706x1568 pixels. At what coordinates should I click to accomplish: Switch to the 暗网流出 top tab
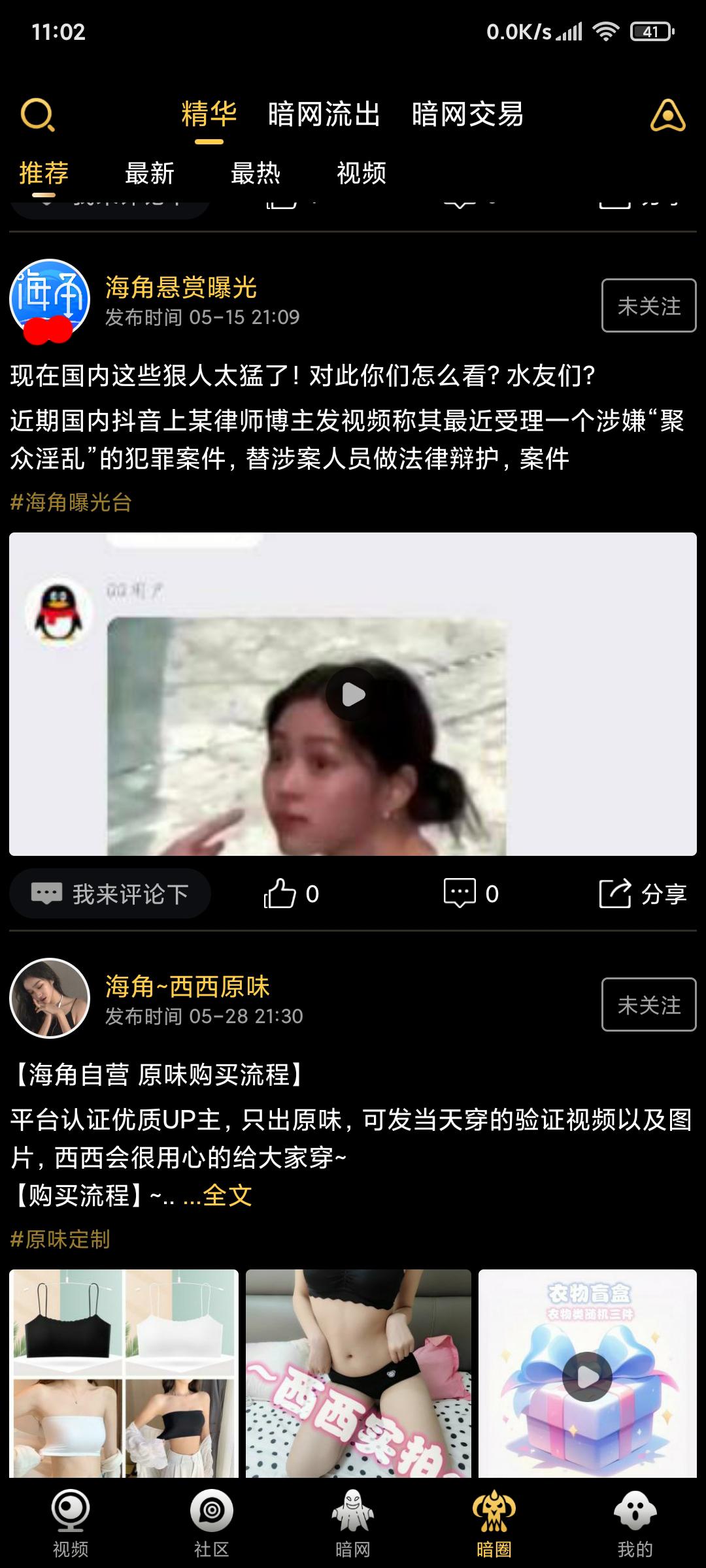pyautogui.click(x=324, y=114)
